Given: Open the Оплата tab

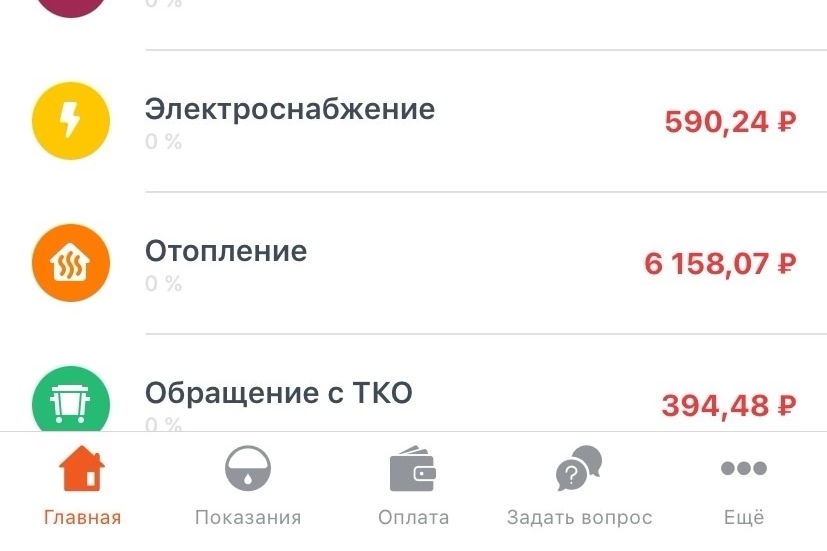Looking at the screenshot, I should coord(413,487).
